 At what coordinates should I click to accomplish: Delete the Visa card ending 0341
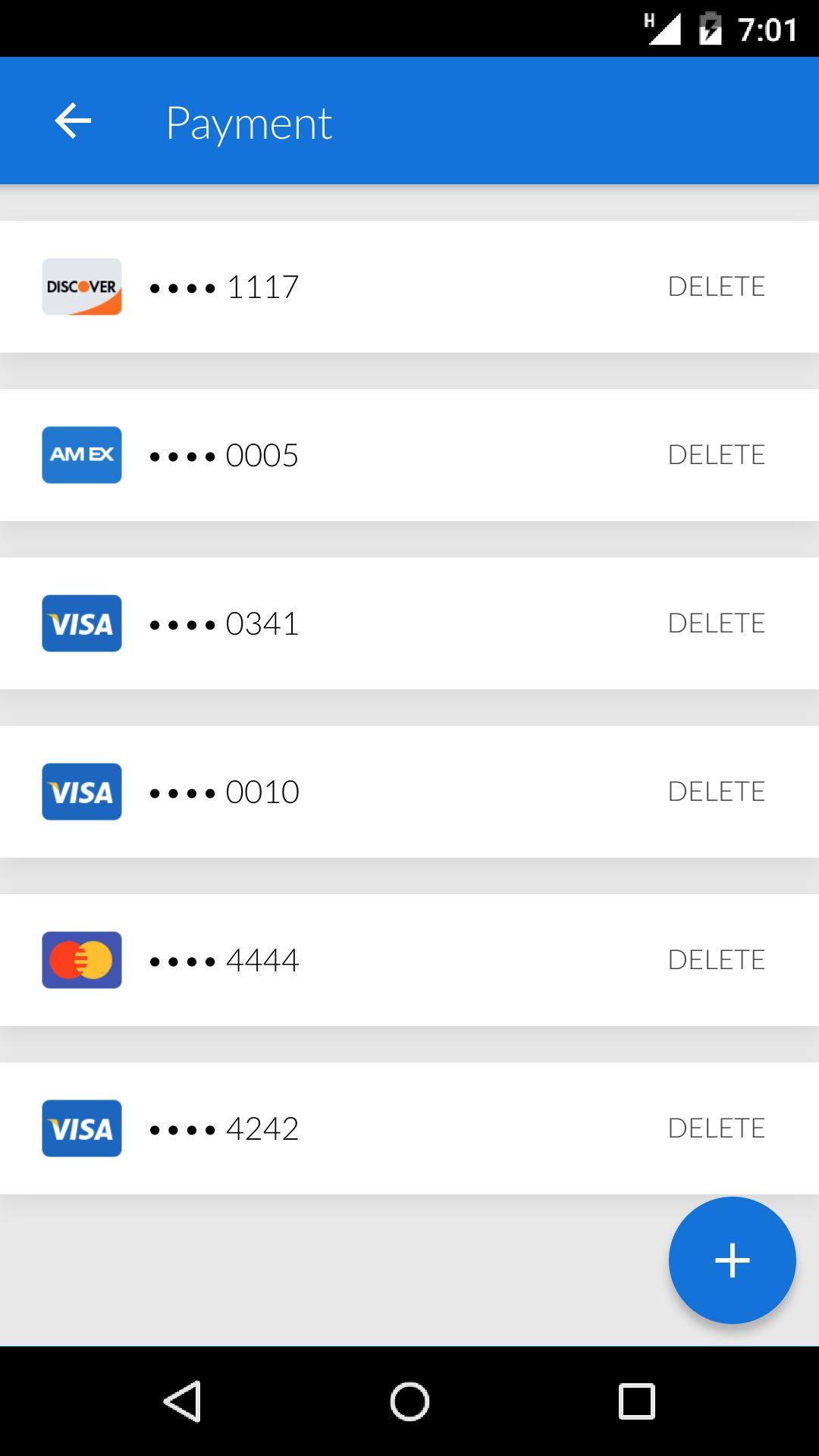pos(716,623)
